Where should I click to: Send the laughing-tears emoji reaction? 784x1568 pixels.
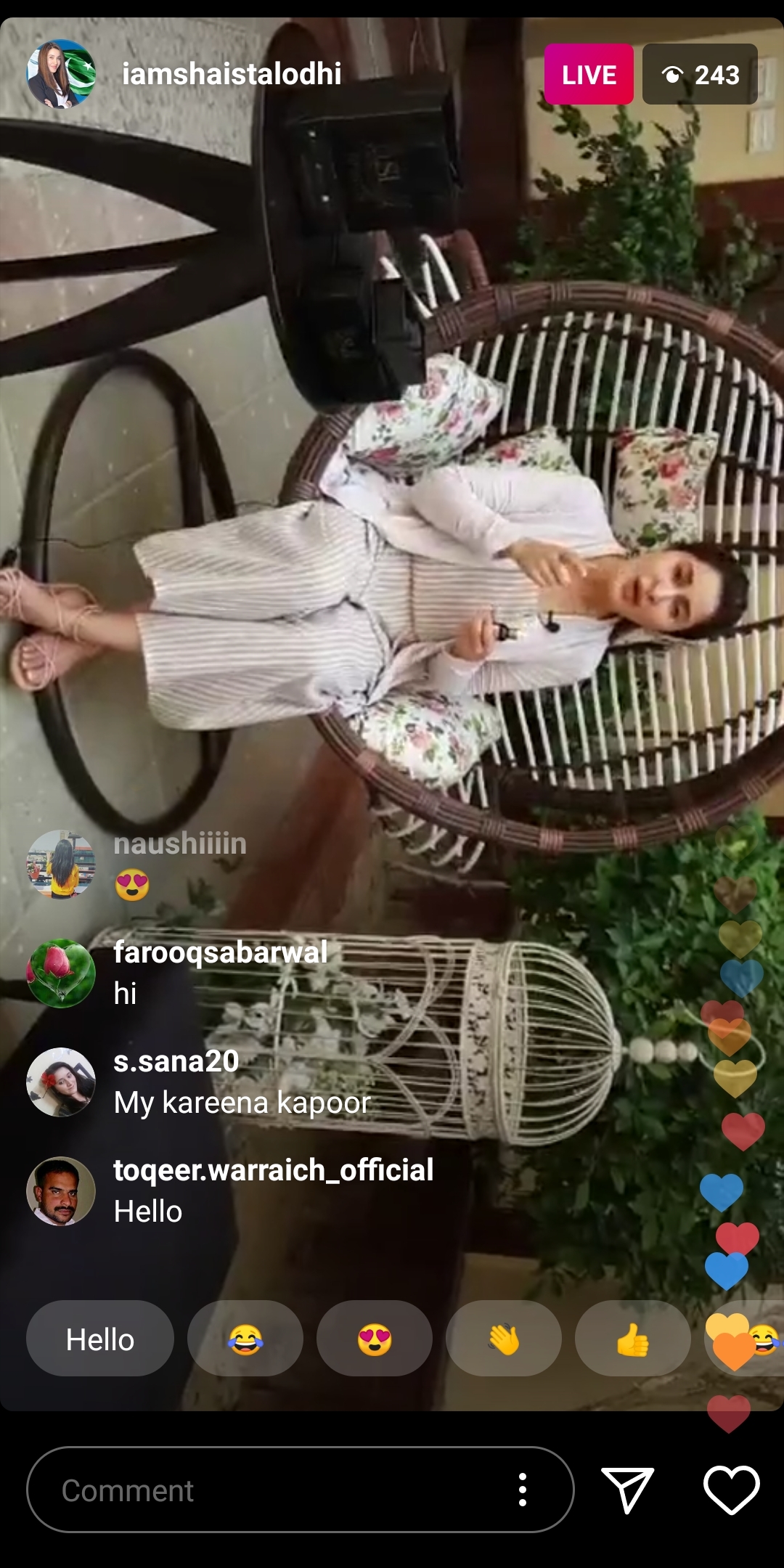(245, 1339)
